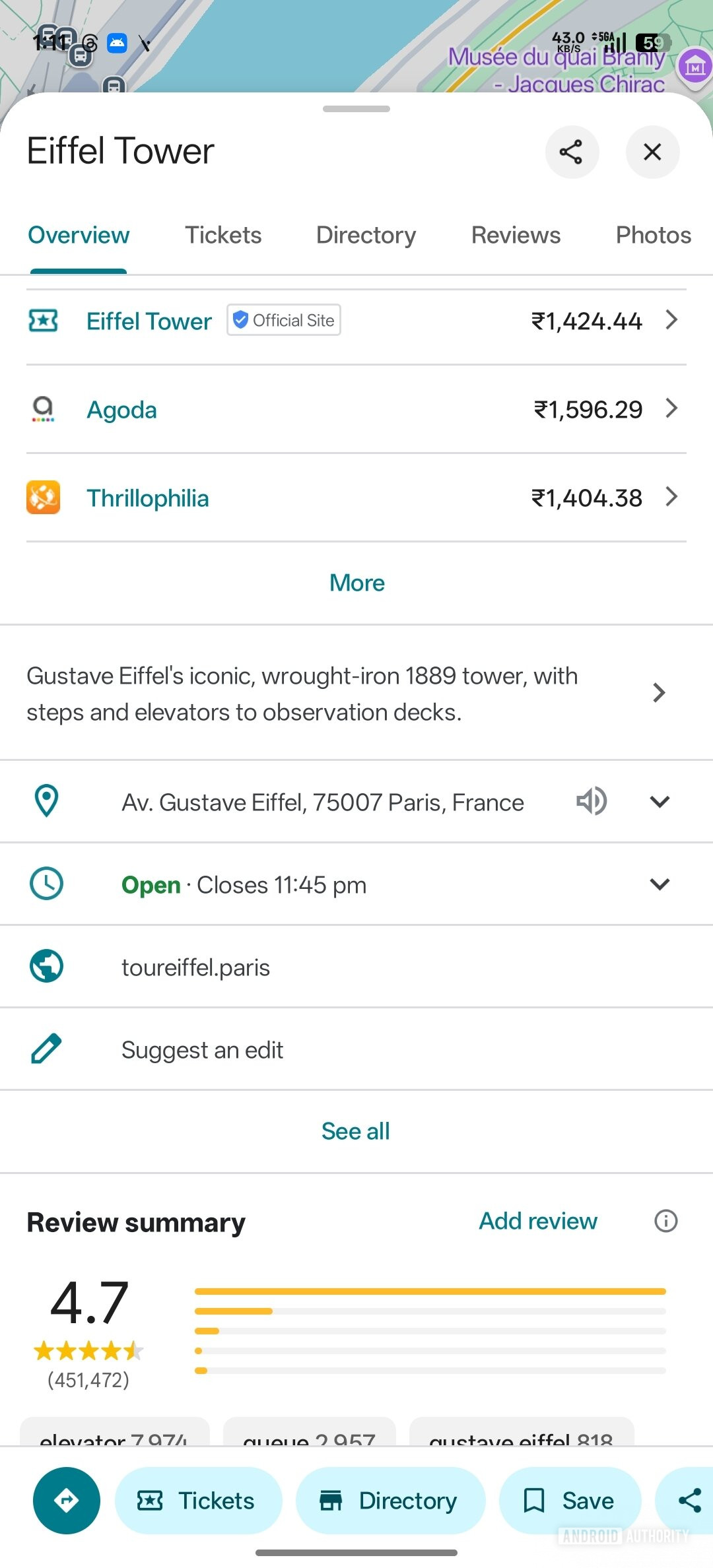
Task: Click the Official Site badge
Action: tap(283, 320)
